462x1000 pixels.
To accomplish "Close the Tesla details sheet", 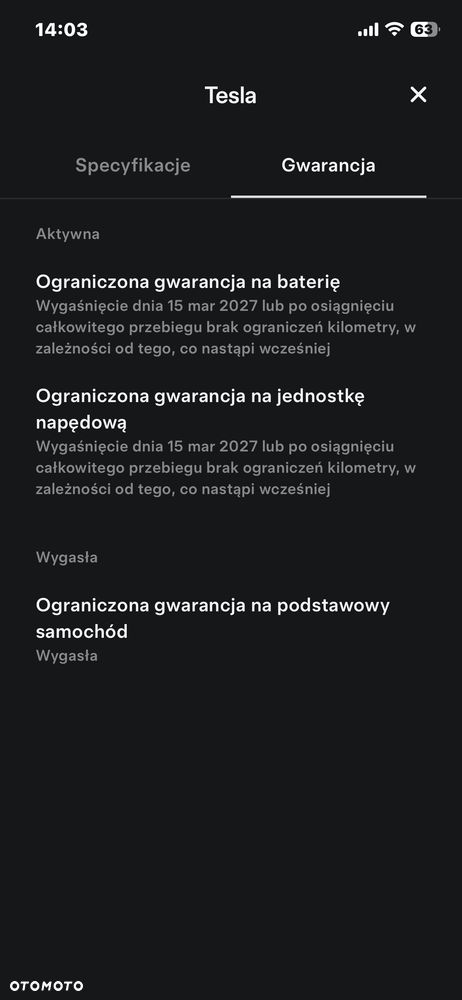I will [418, 95].
